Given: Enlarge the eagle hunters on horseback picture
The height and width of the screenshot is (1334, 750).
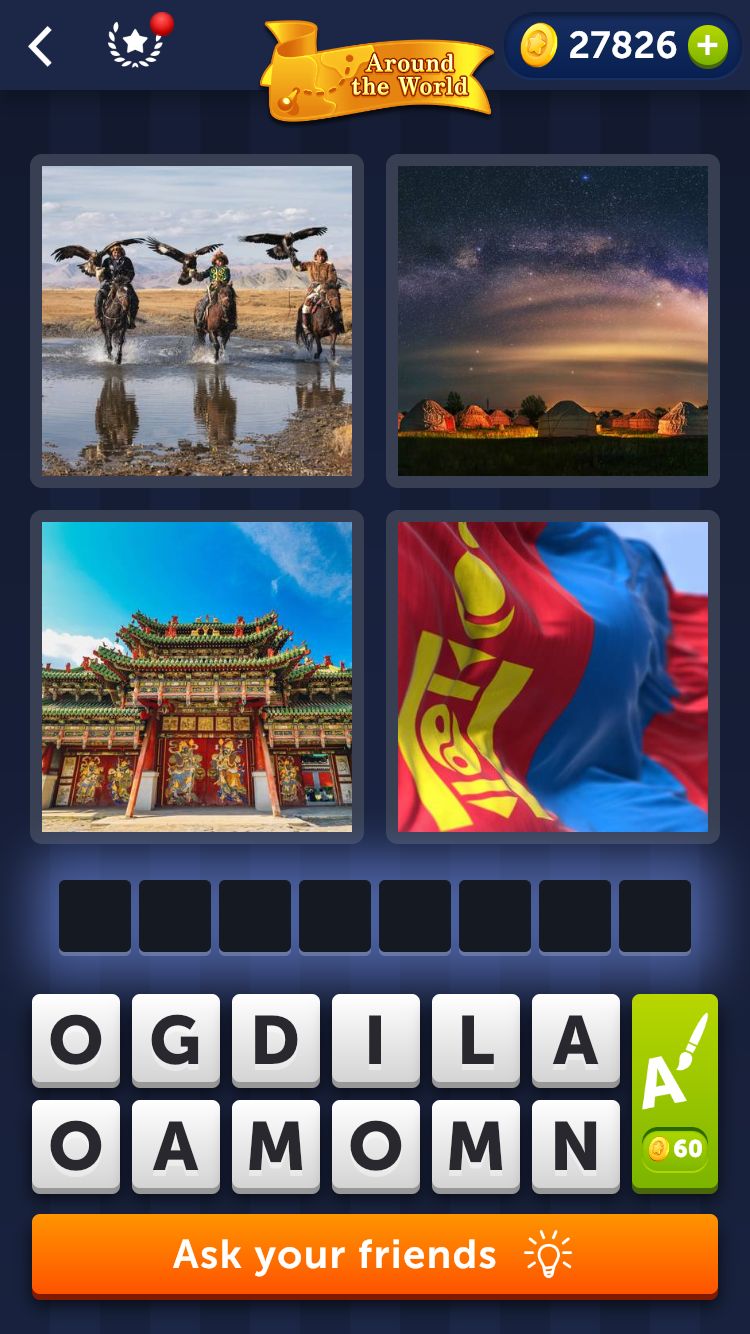Looking at the screenshot, I should tap(197, 320).
